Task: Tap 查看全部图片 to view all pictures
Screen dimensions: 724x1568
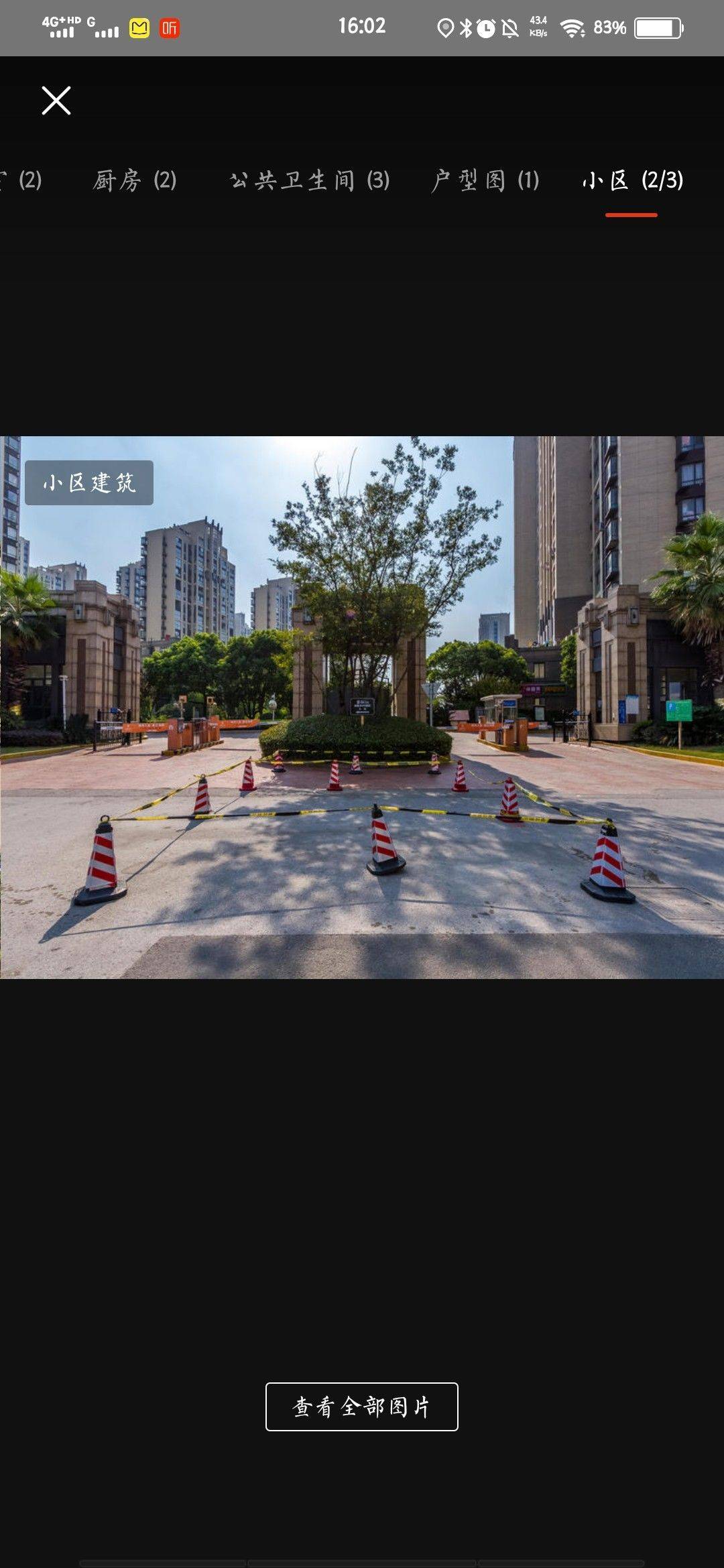Action: (362, 1407)
